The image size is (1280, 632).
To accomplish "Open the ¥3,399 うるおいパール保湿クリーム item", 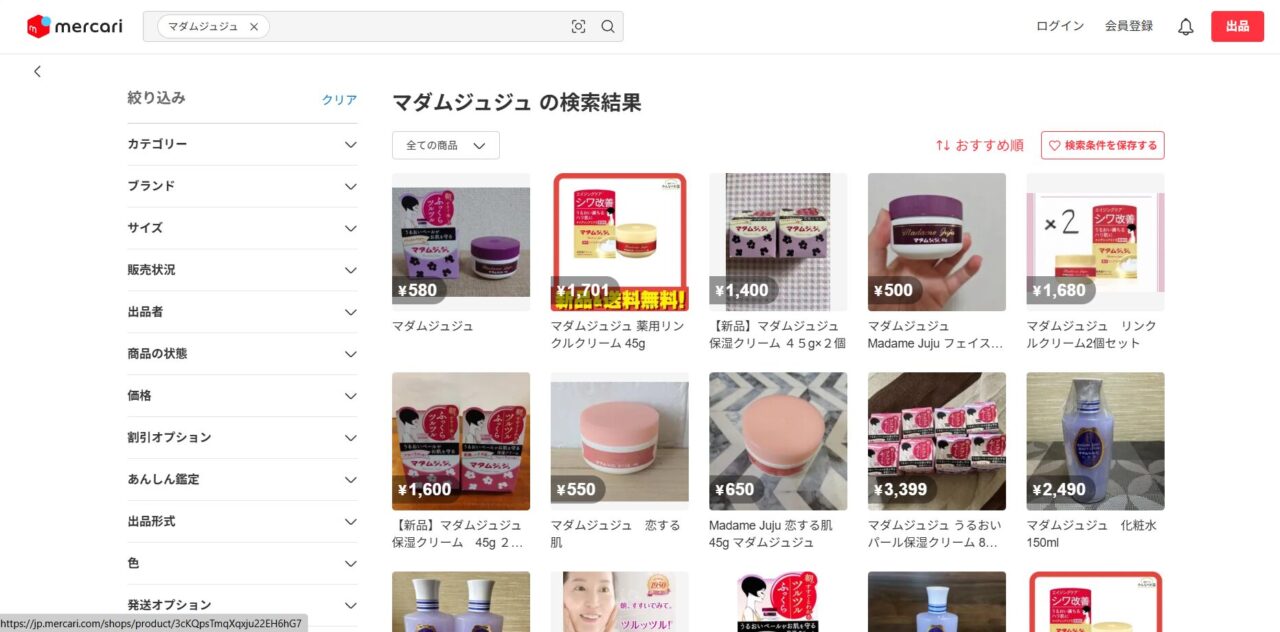I will pos(936,441).
